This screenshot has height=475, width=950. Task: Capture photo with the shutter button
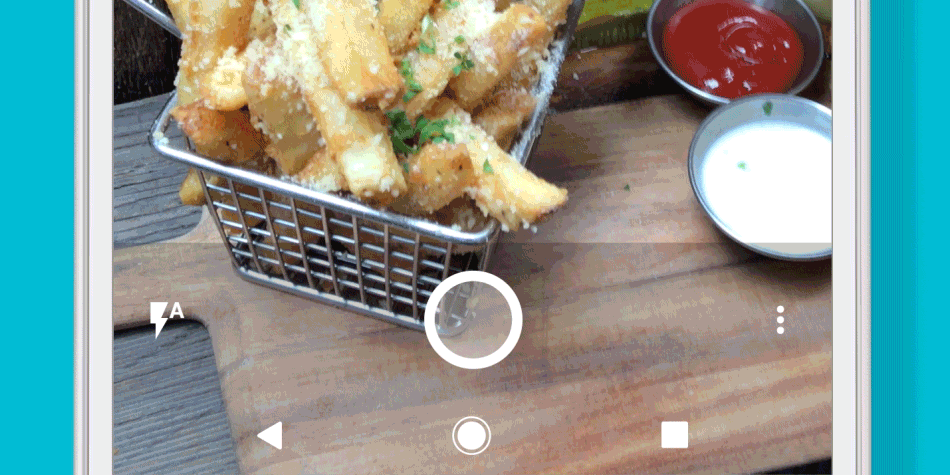pos(473,320)
